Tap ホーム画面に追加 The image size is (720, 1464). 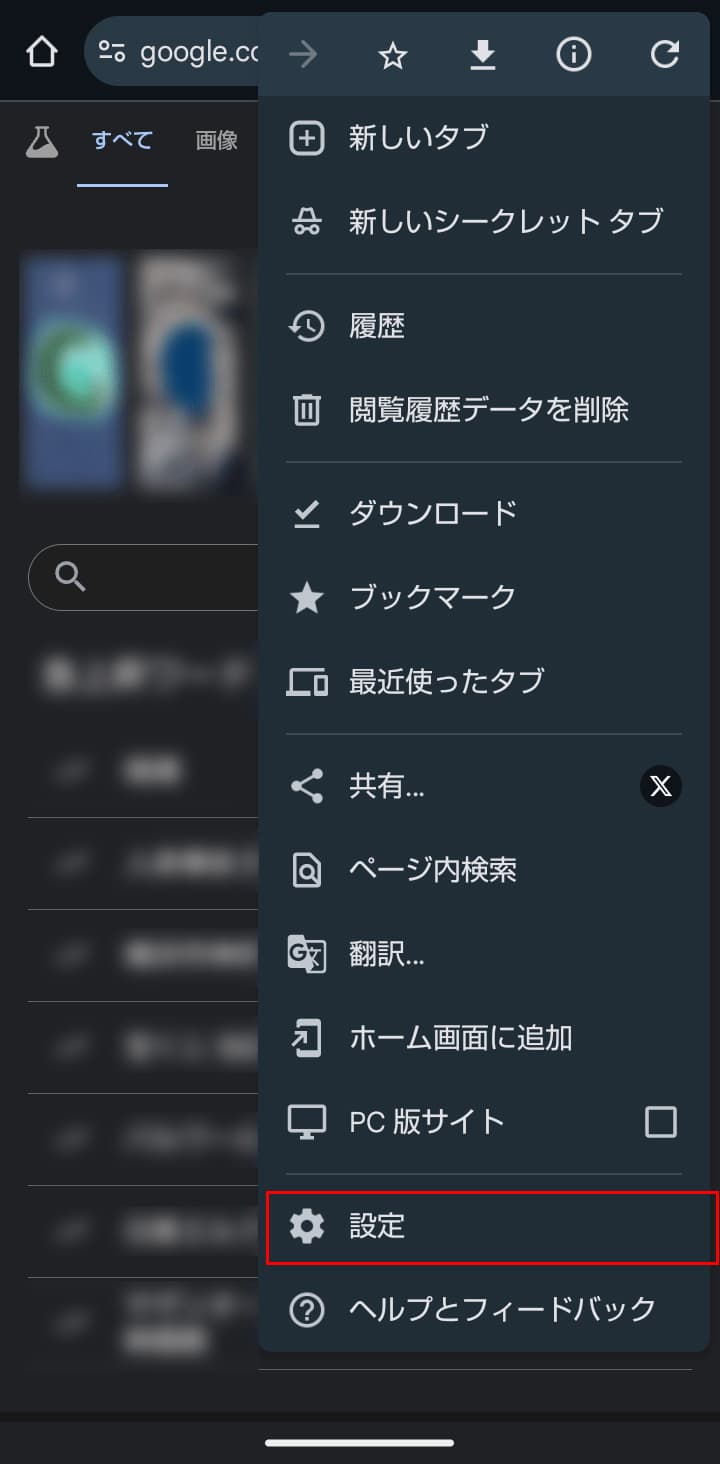[460, 1038]
